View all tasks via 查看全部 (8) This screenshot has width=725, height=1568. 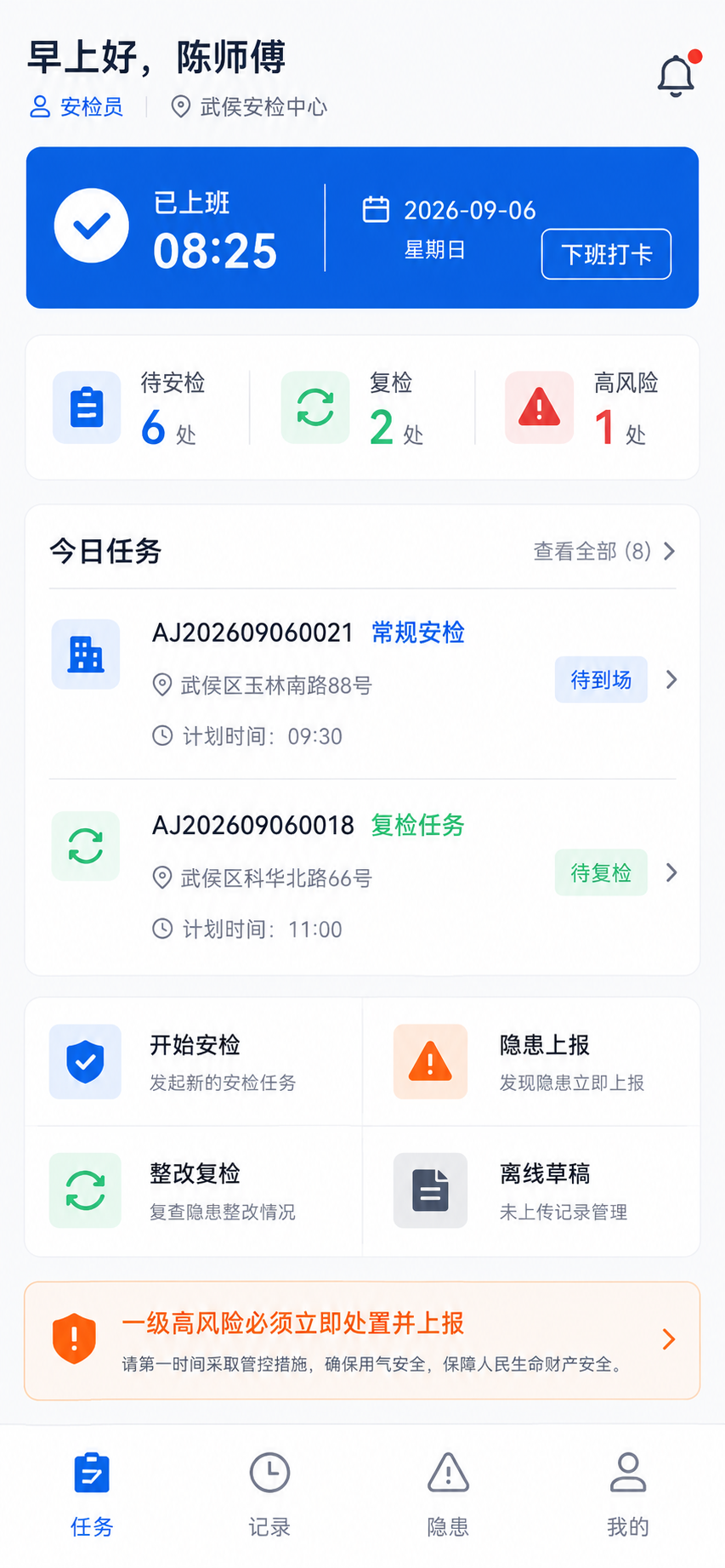pos(604,551)
